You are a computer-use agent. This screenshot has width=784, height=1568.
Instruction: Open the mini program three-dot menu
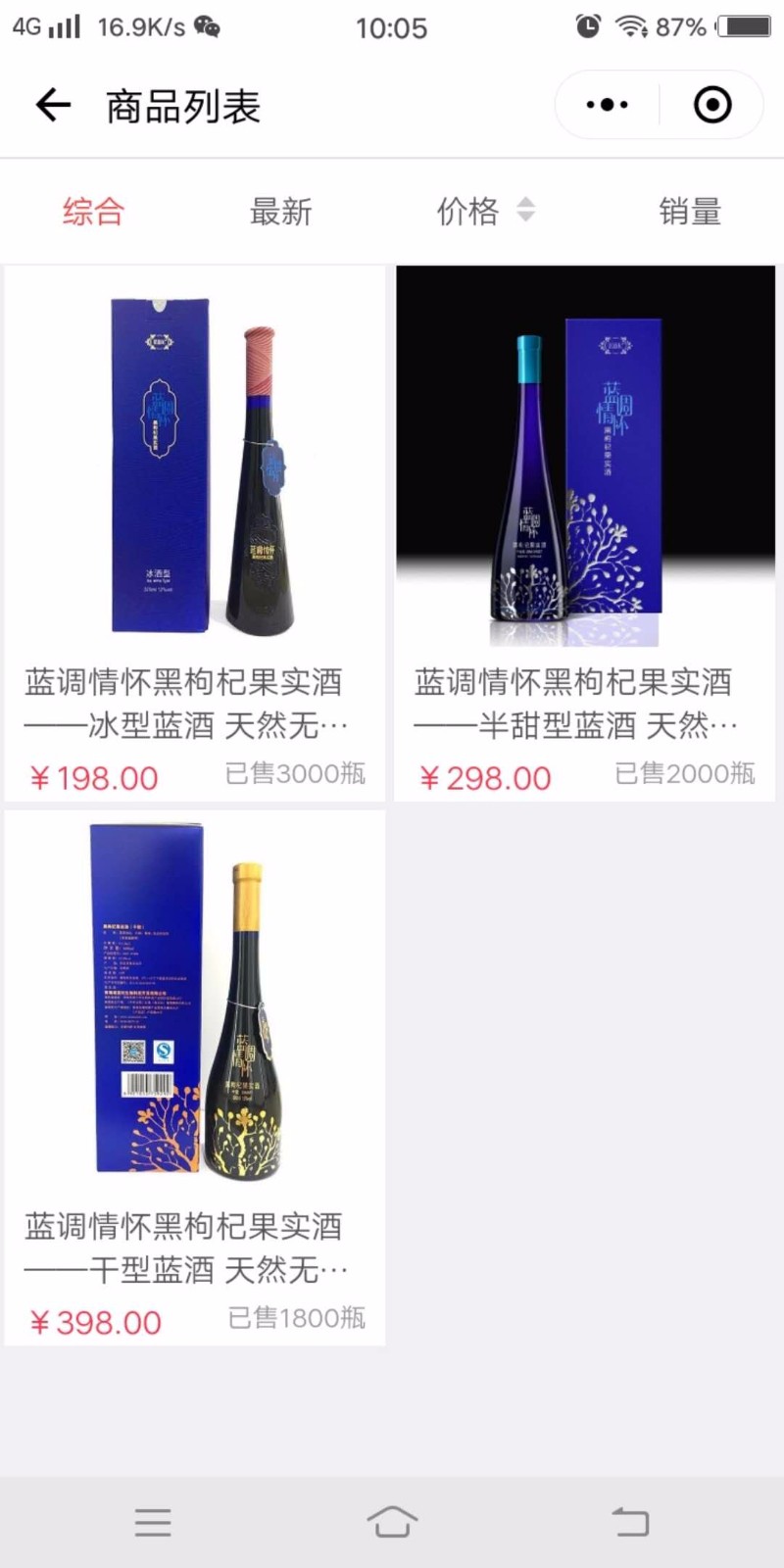tap(607, 105)
